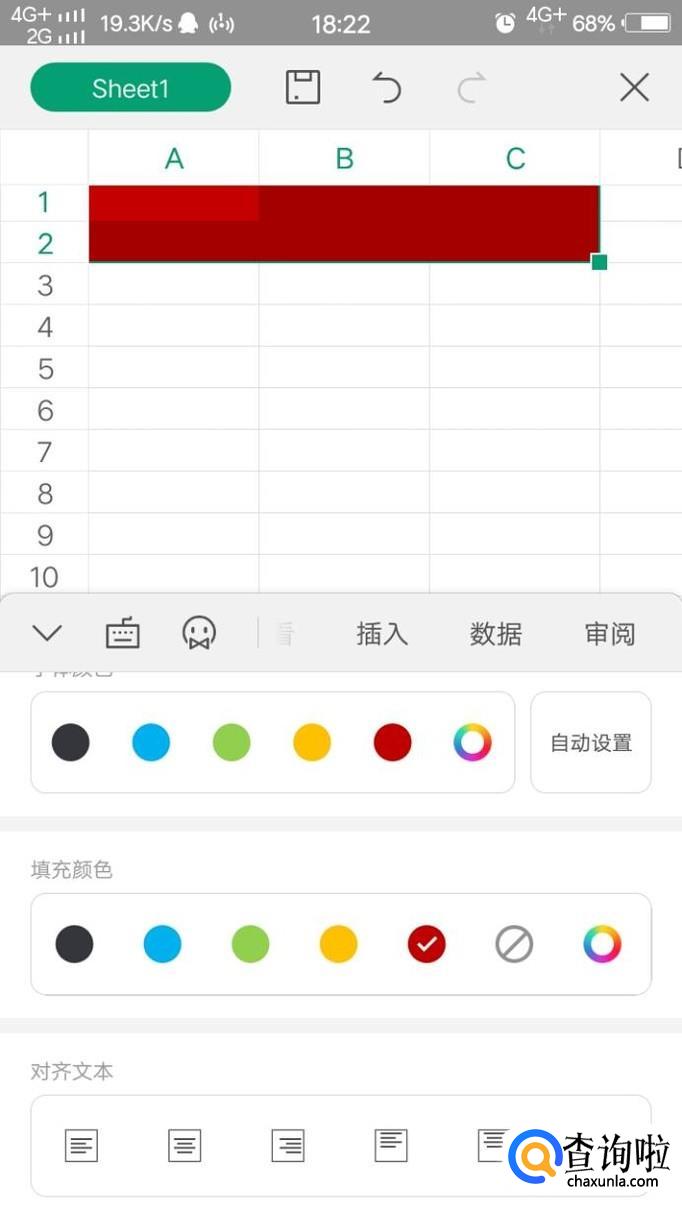Open the custom fill color wheel
The width and height of the screenshot is (682, 1212).
pos(602,944)
